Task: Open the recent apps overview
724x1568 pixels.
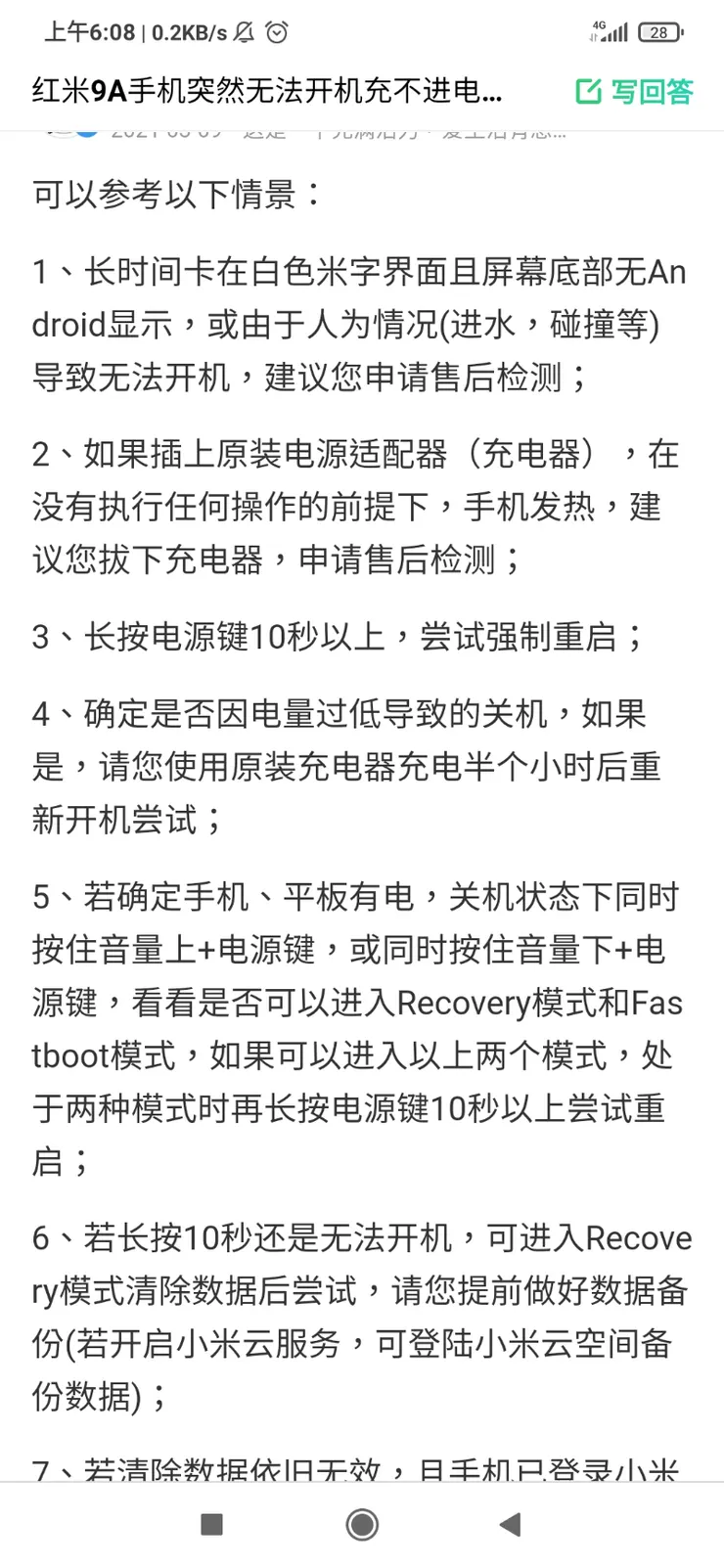Action: click(211, 1524)
